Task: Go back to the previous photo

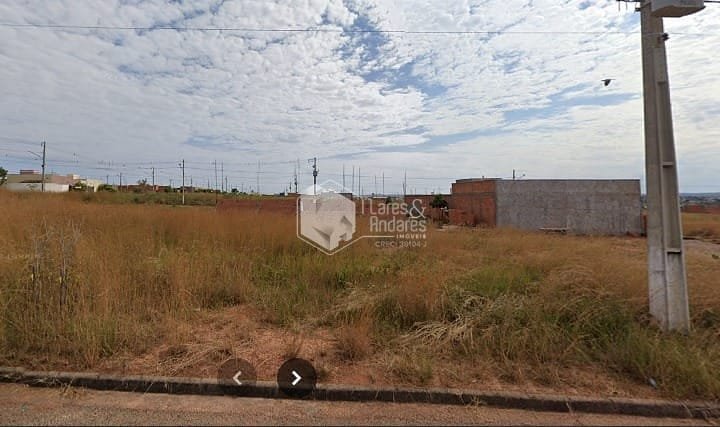Action: pyautogui.click(x=237, y=377)
